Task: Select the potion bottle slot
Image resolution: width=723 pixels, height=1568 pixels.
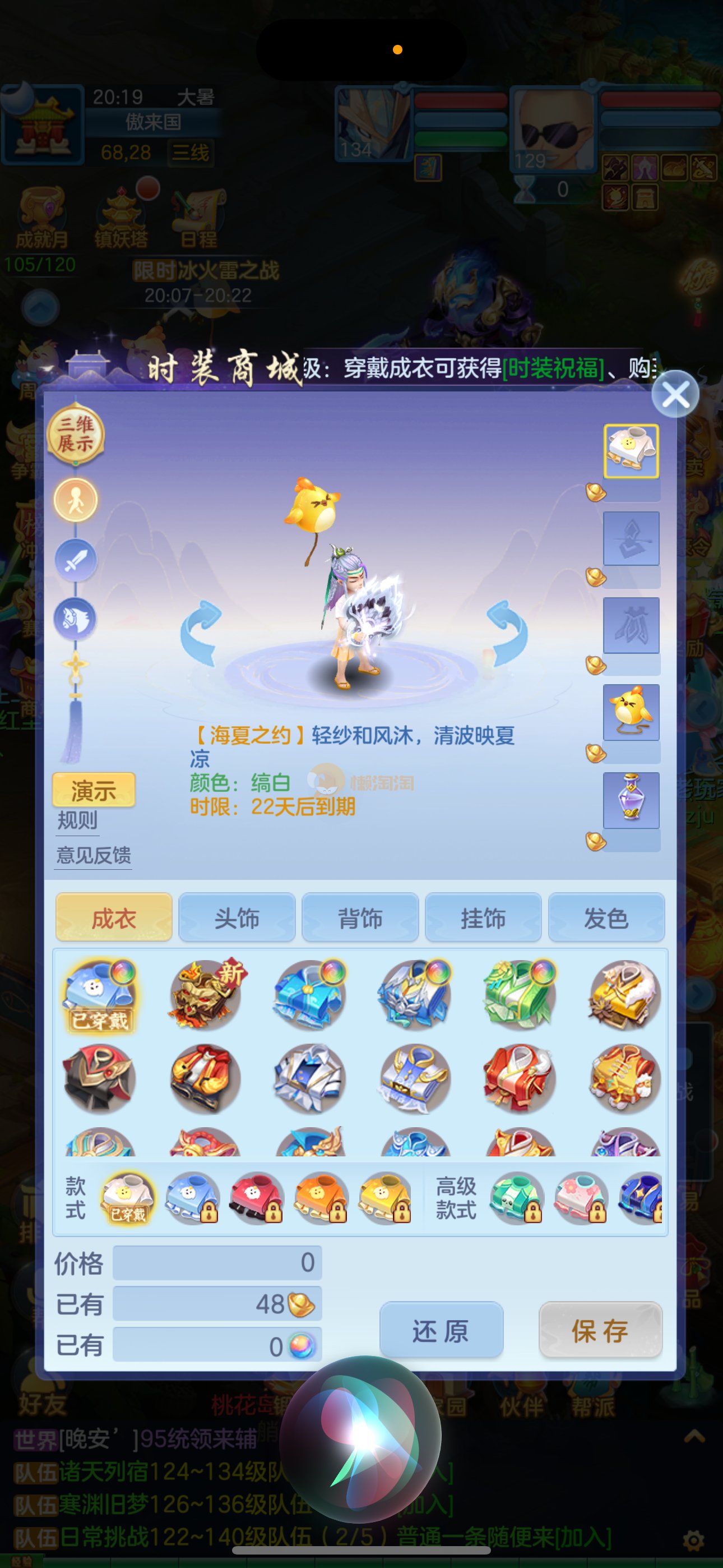Action: pyautogui.click(x=631, y=800)
